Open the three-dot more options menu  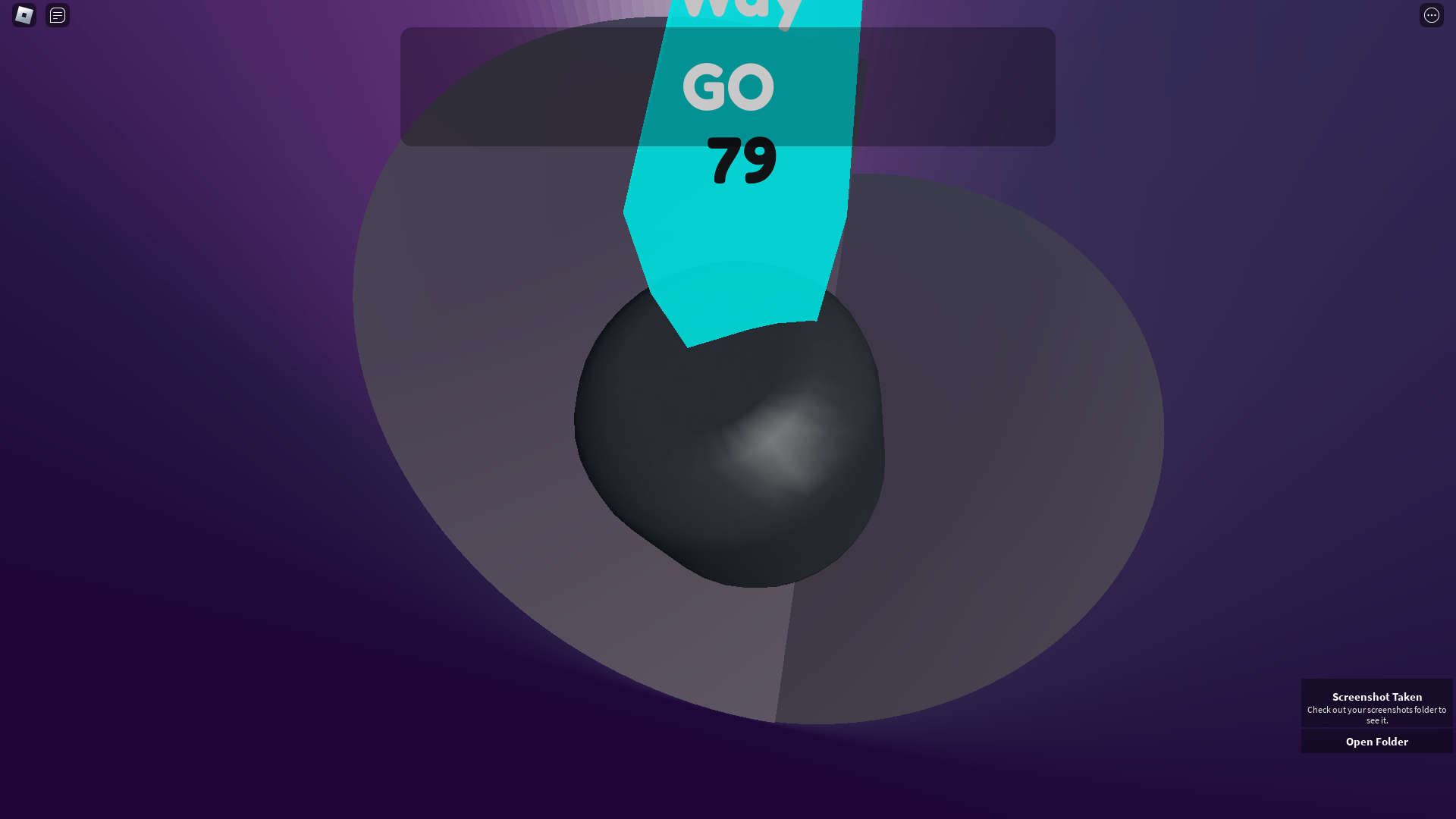pyautogui.click(x=1431, y=15)
